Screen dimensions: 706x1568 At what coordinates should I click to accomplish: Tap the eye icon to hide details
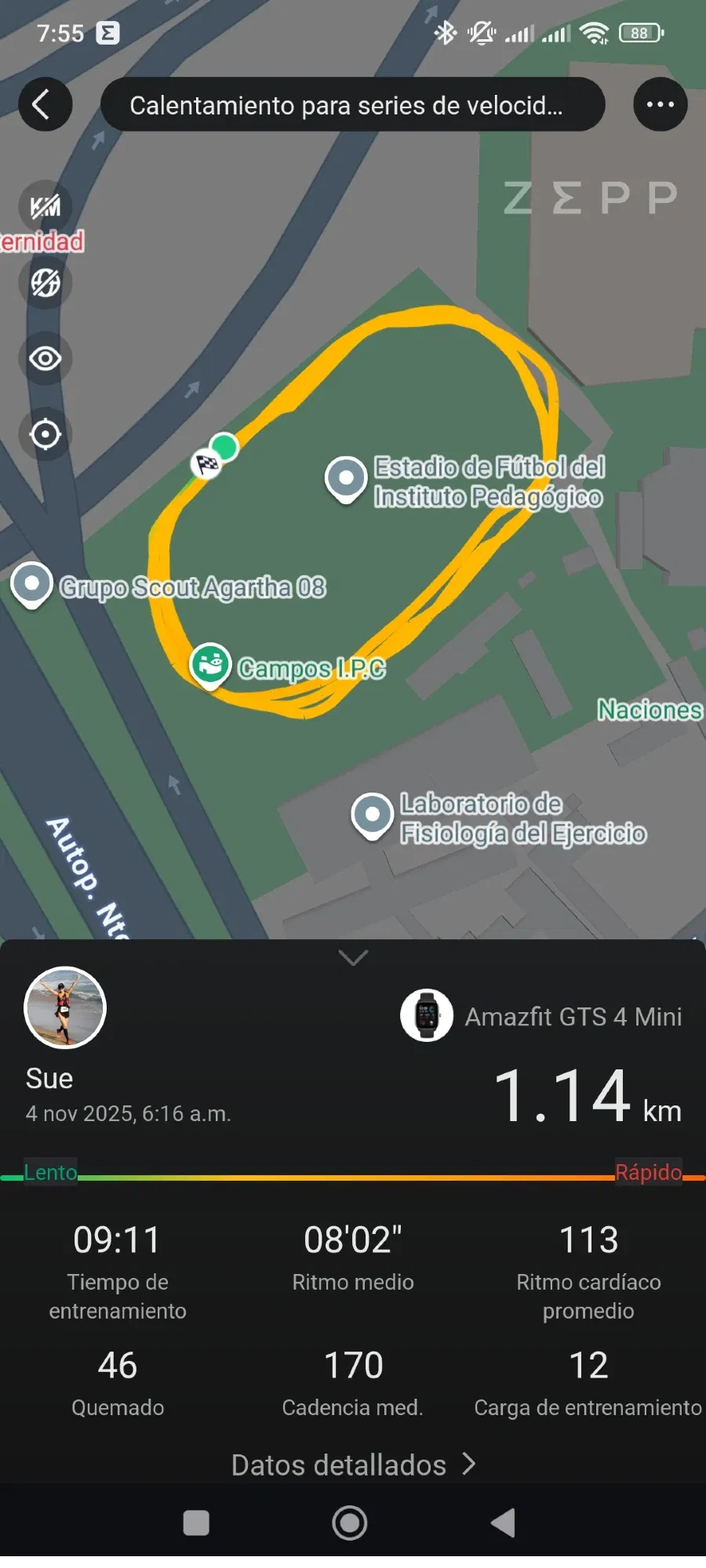click(45, 358)
